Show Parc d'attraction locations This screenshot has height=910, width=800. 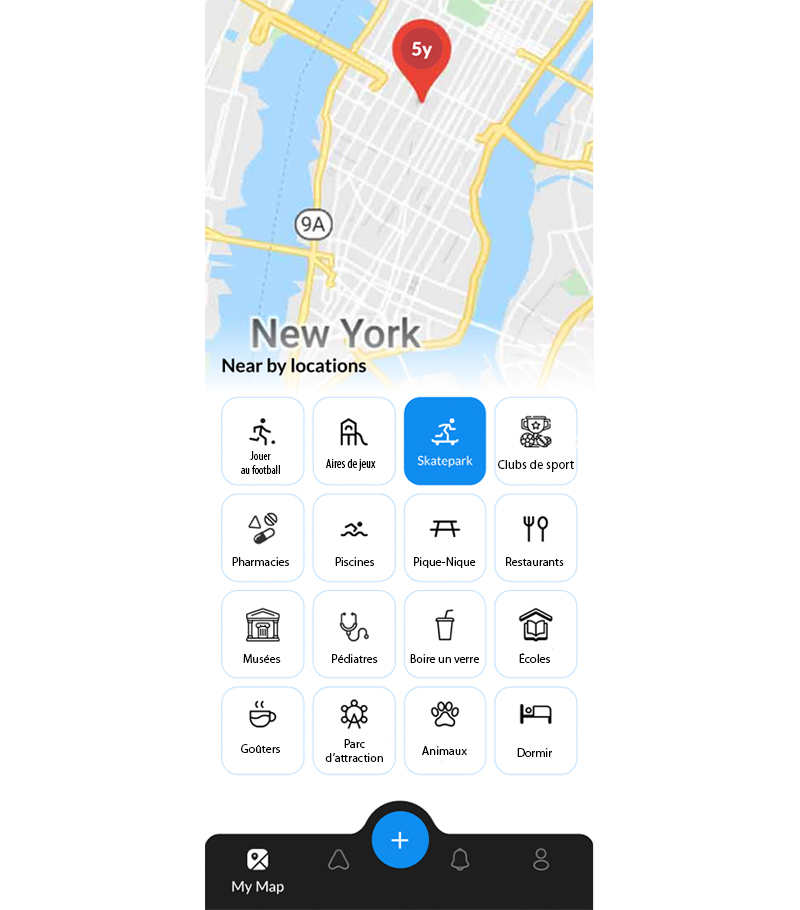354,730
